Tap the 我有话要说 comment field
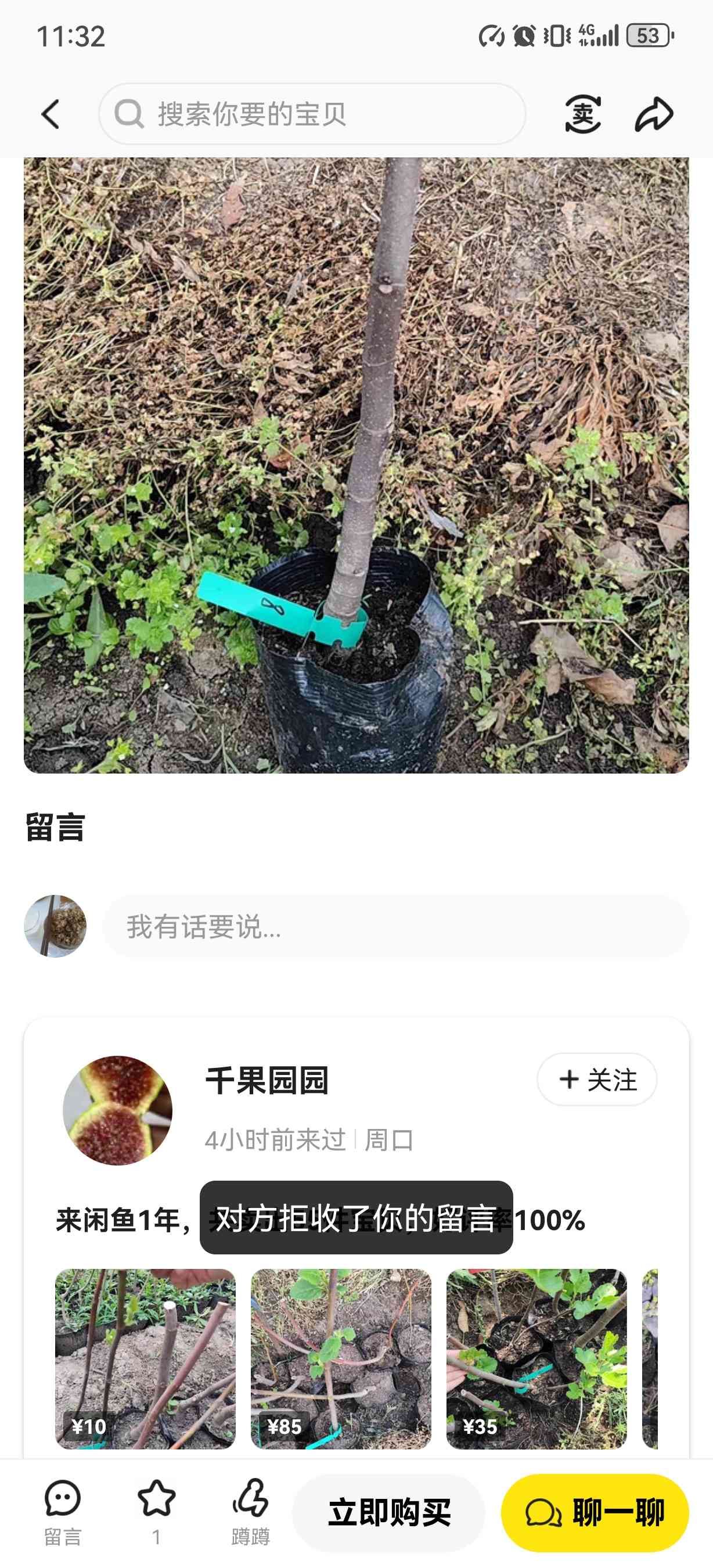 pyautogui.click(x=396, y=926)
